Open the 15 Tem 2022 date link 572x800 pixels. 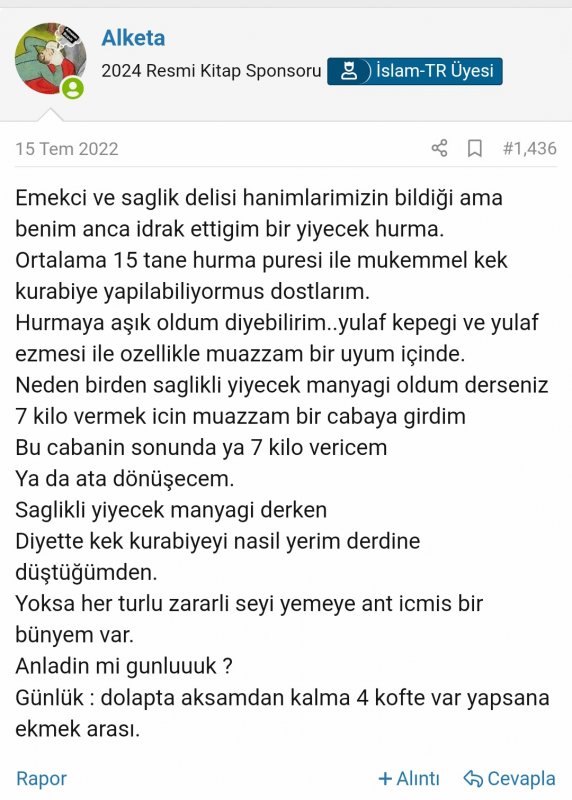(x=67, y=148)
